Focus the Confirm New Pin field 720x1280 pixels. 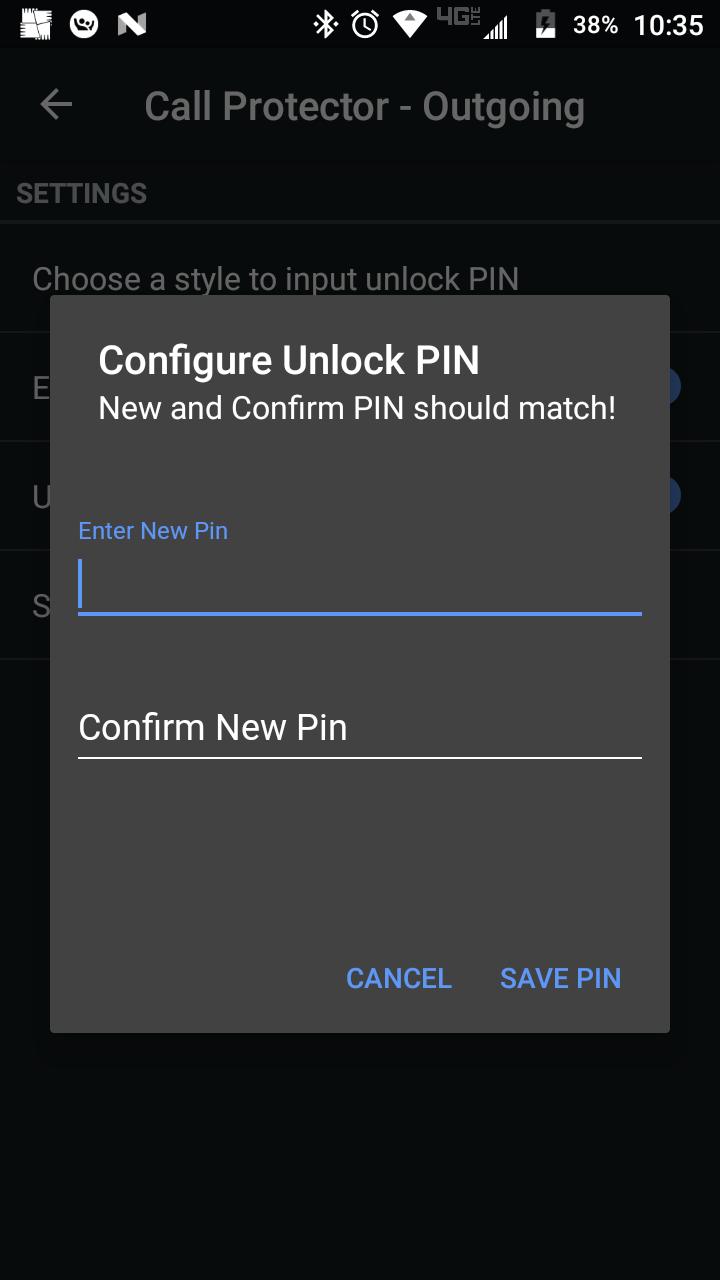coord(359,728)
